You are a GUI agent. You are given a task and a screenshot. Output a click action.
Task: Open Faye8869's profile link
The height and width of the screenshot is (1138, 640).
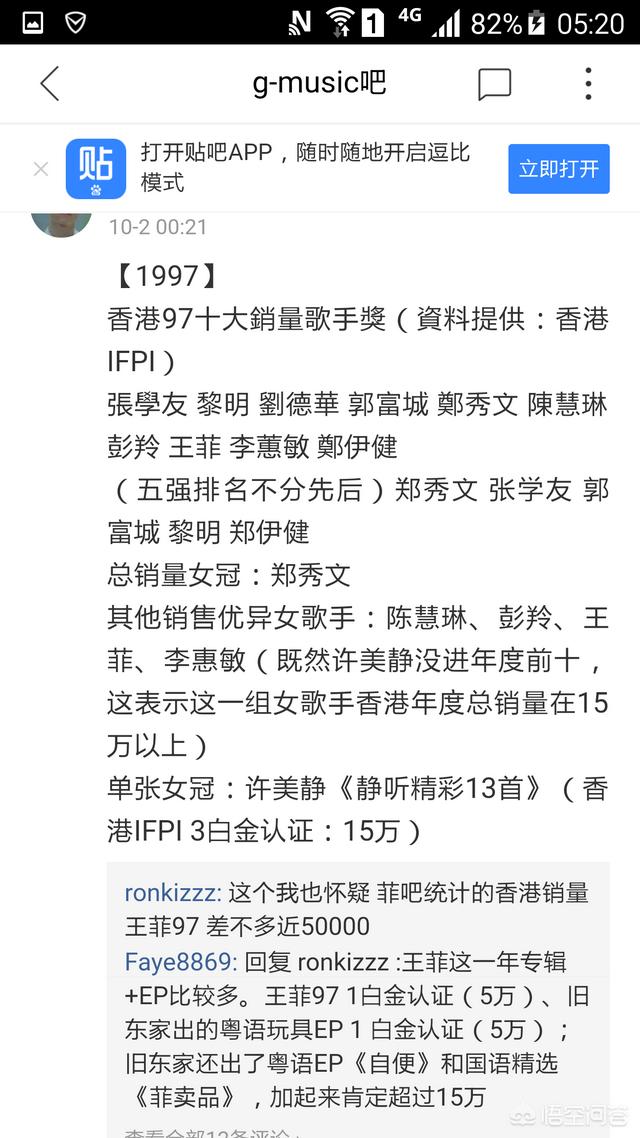(180, 962)
